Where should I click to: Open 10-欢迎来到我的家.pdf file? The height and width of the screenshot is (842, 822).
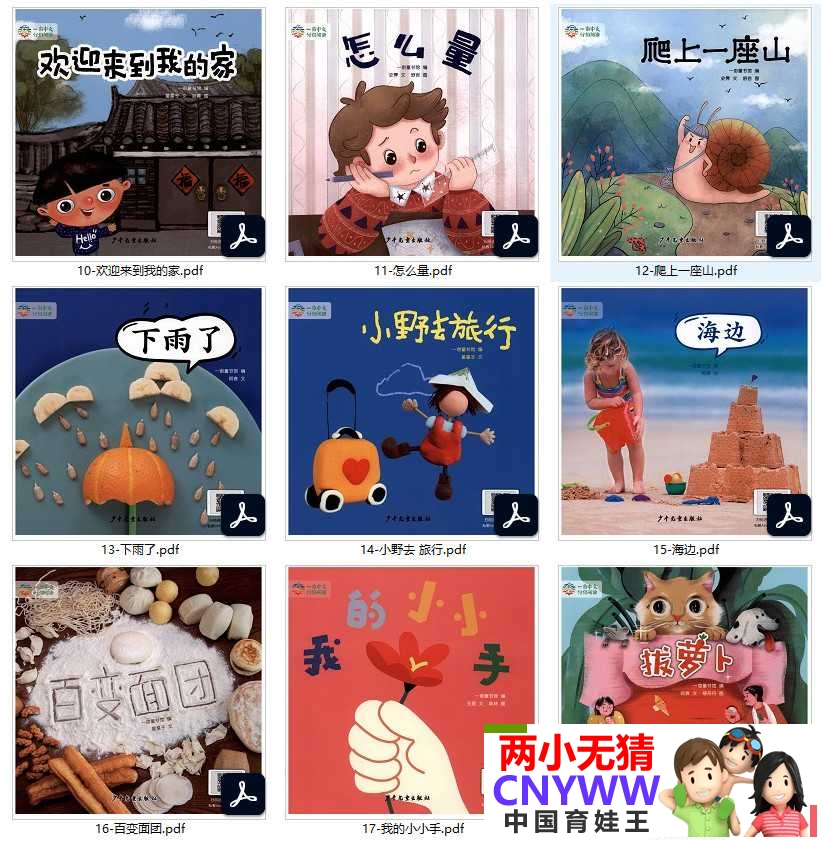[x=139, y=134]
